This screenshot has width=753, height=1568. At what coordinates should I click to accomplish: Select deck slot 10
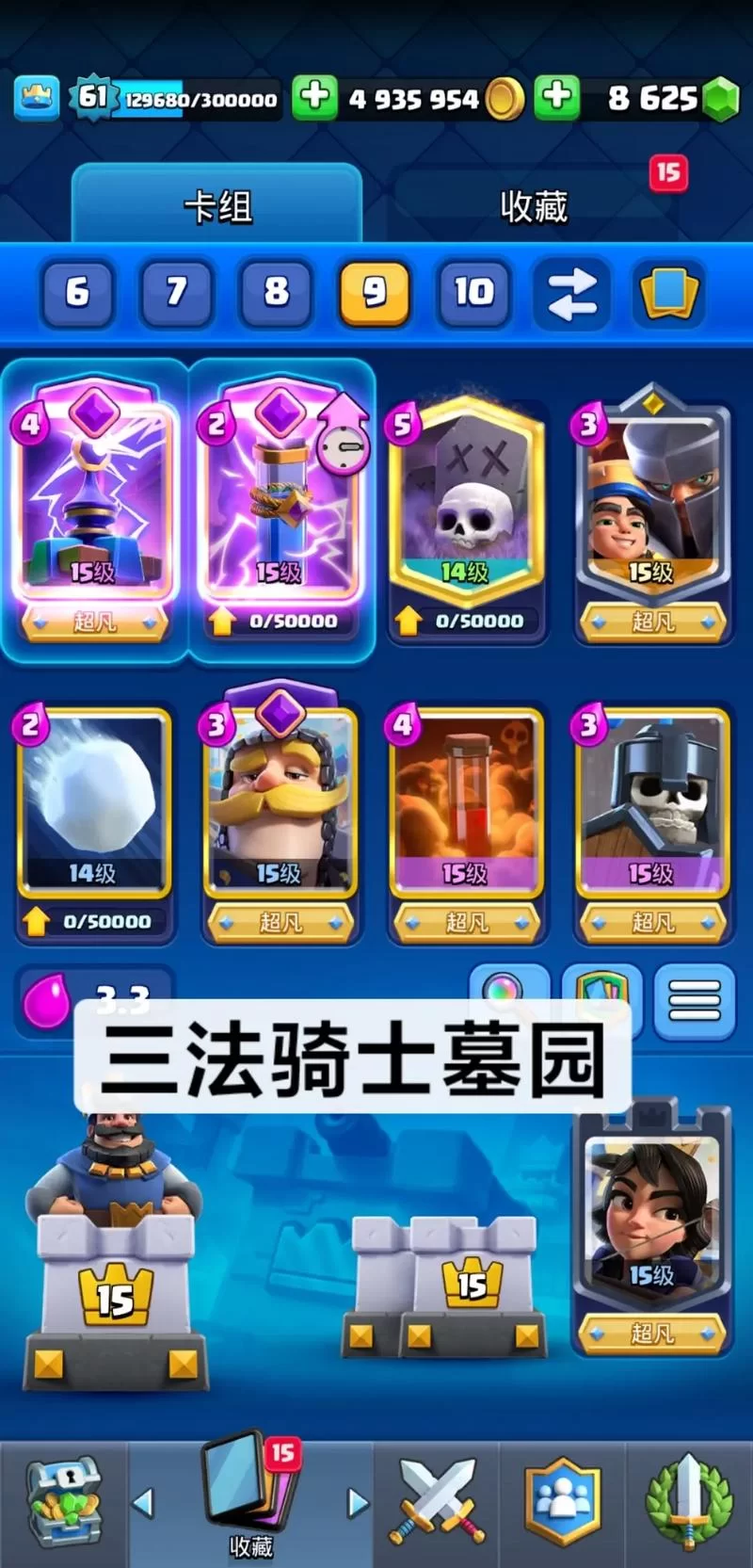click(473, 293)
